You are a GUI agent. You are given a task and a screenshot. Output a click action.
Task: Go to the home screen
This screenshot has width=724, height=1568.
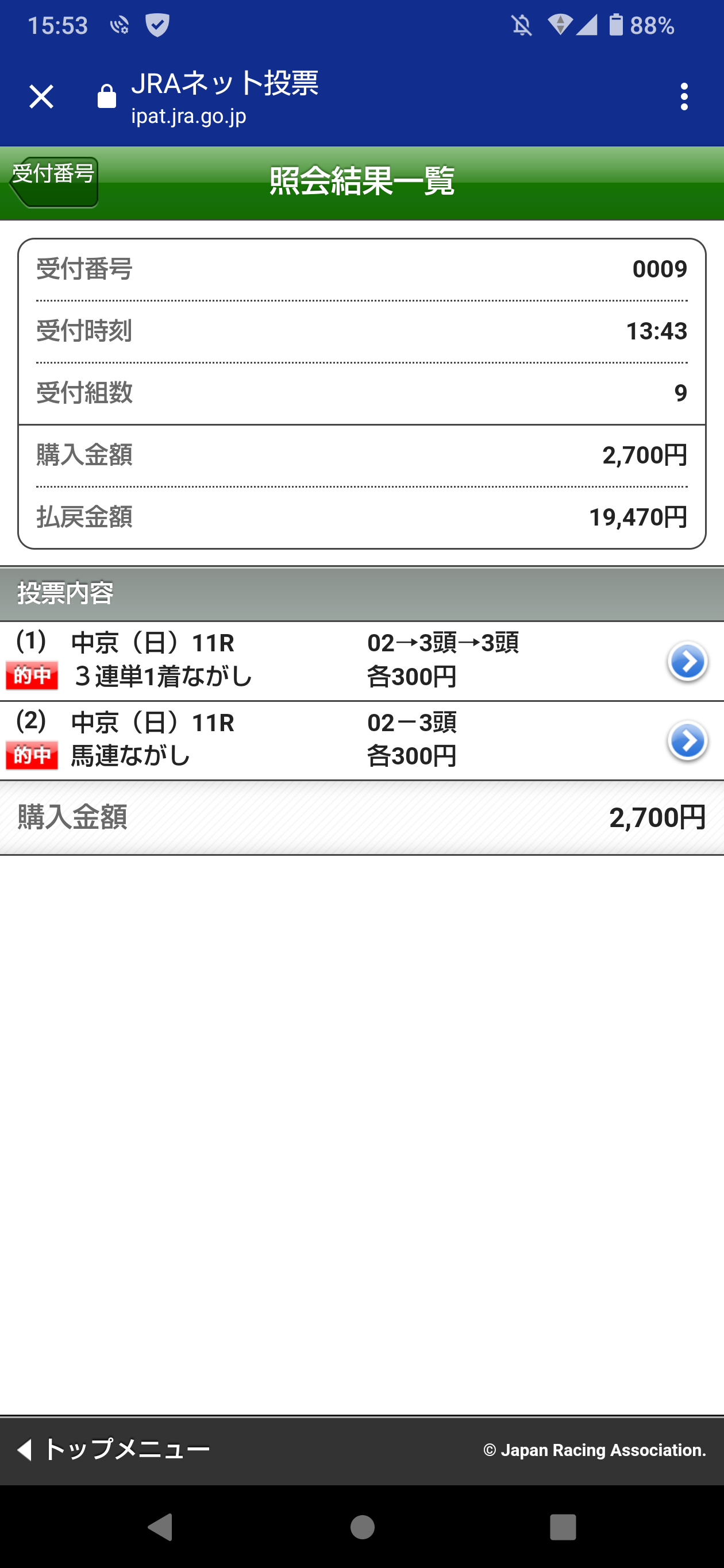coord(363,1527)
